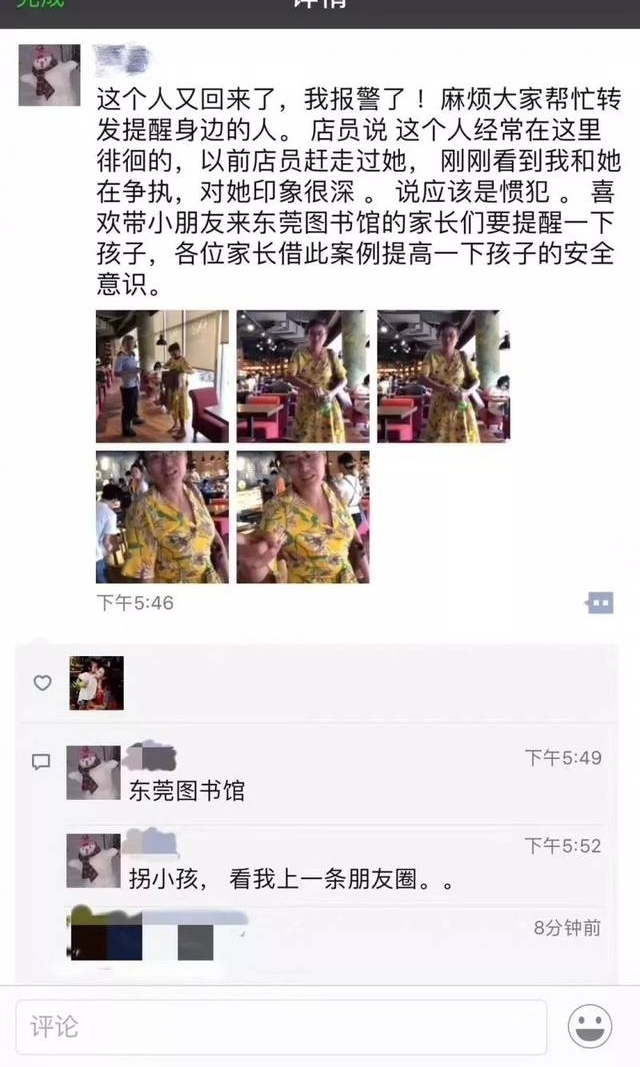Open the emoji picker
Viewport: 640px width, 1067px height.
point(590,1026)
